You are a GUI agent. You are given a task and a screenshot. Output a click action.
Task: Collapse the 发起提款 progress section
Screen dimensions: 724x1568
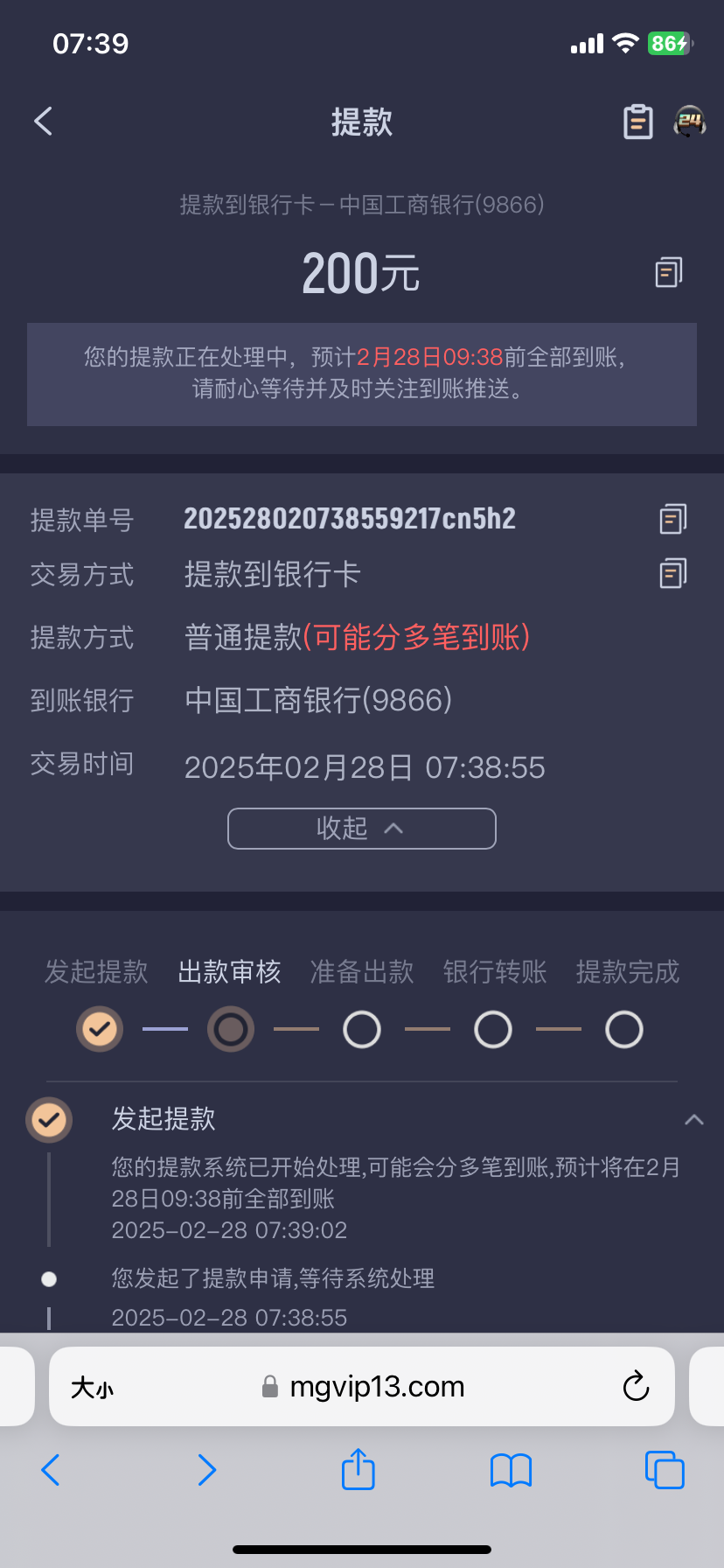tap(694, 1119)
